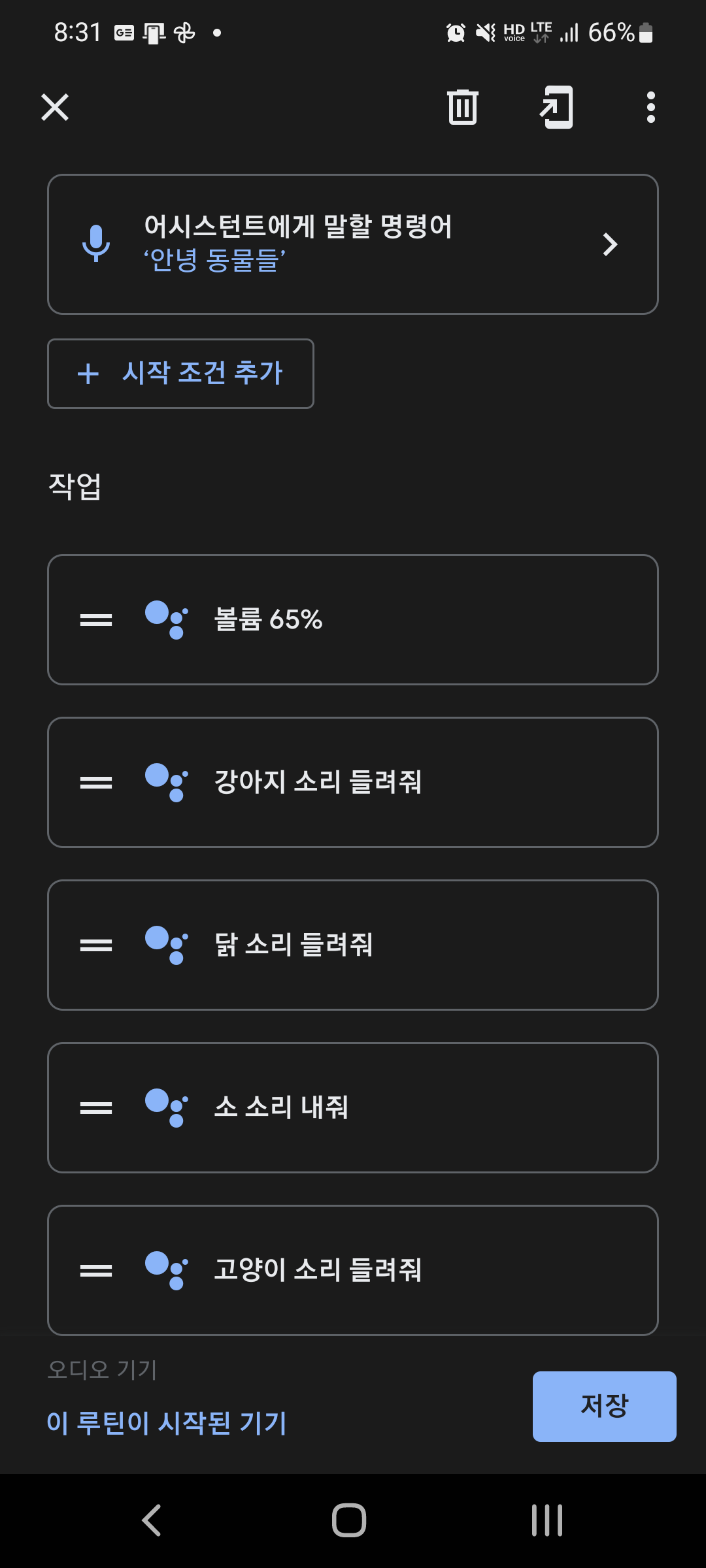Go back using system navigation
Screen dimensions: 706x1568
[152, 1520]
